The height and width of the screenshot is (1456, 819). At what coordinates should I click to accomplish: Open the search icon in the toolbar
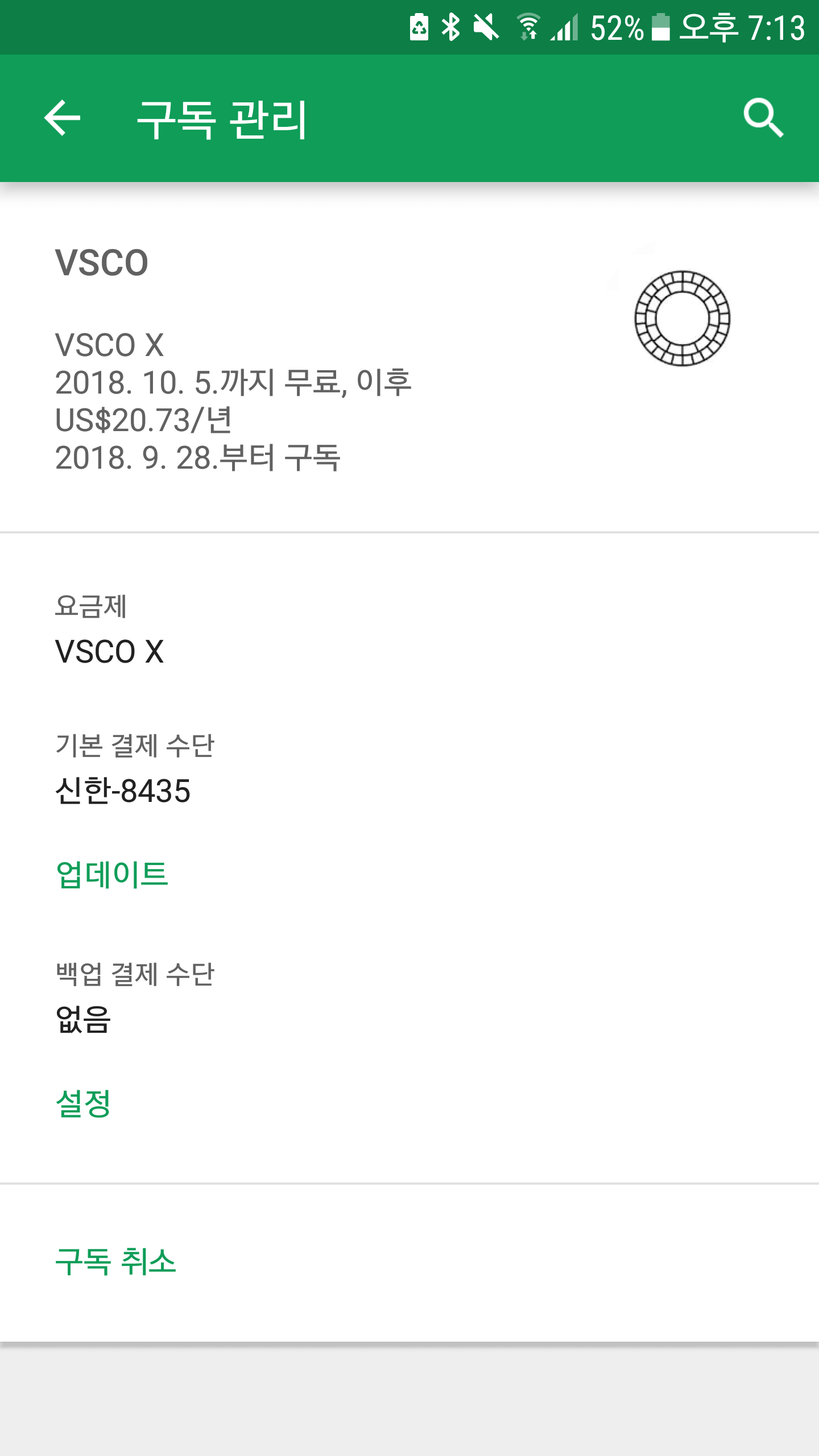coord(763,118)
